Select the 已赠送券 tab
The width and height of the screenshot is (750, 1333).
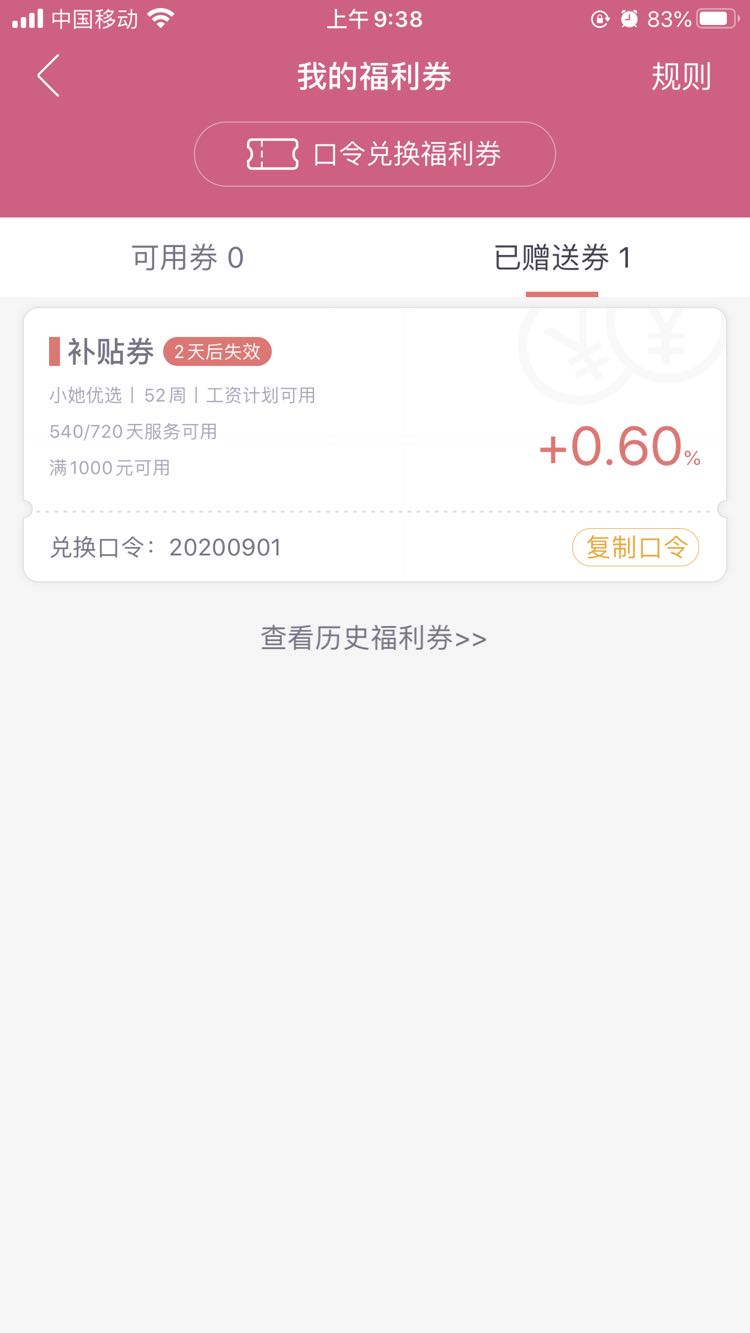(562, 258)
